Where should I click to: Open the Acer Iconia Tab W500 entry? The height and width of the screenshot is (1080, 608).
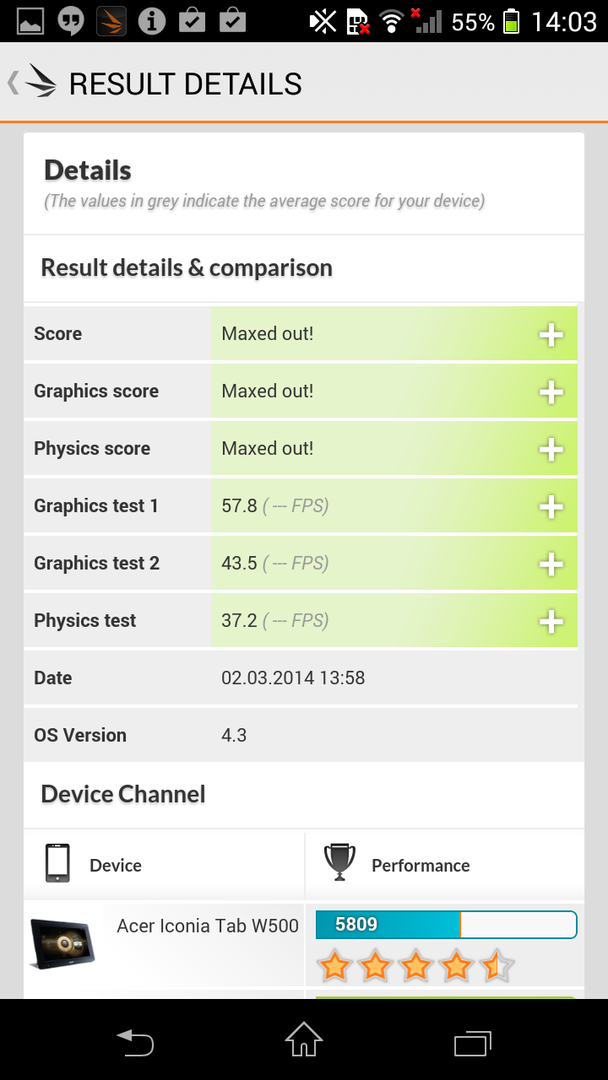(207, 926)
